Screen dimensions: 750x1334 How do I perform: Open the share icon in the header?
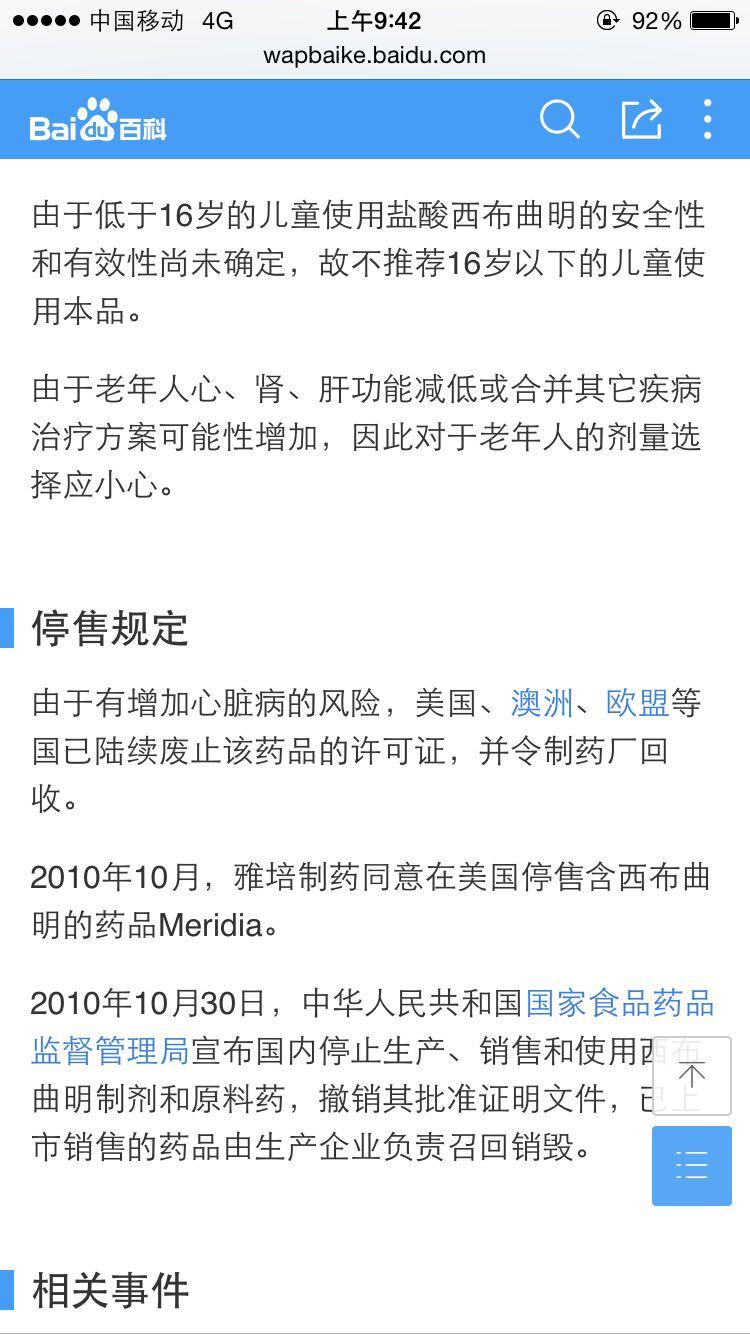point(641,119)
